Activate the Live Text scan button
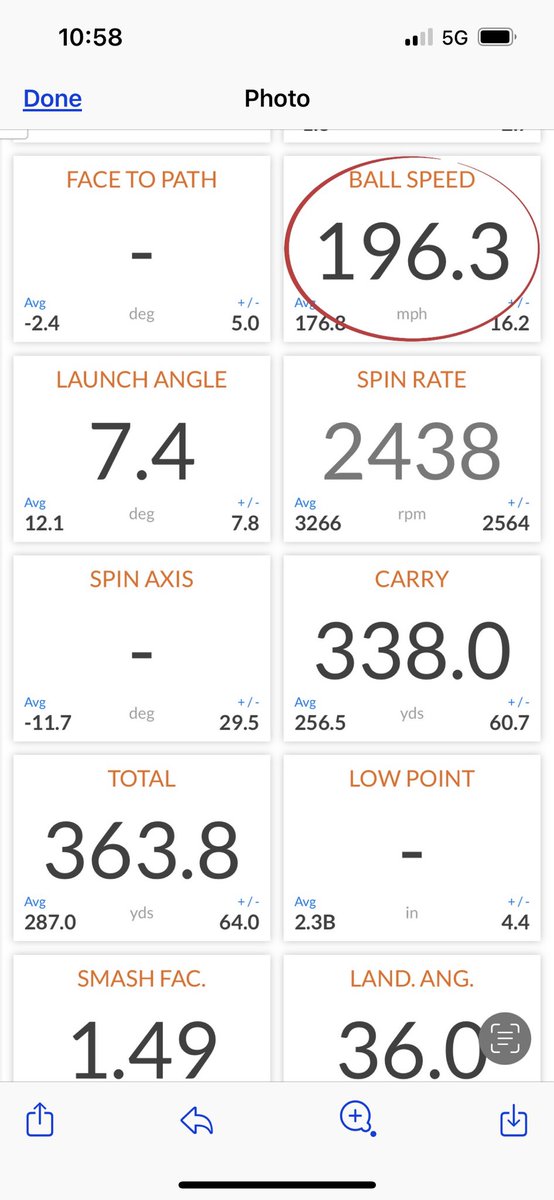The width and height of the screenshot is (554, 1200). point(506,1040)
